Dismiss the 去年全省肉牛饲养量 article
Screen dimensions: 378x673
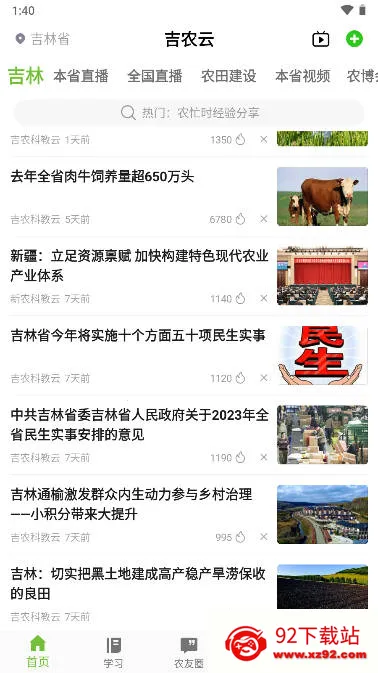tap(264, 219)
